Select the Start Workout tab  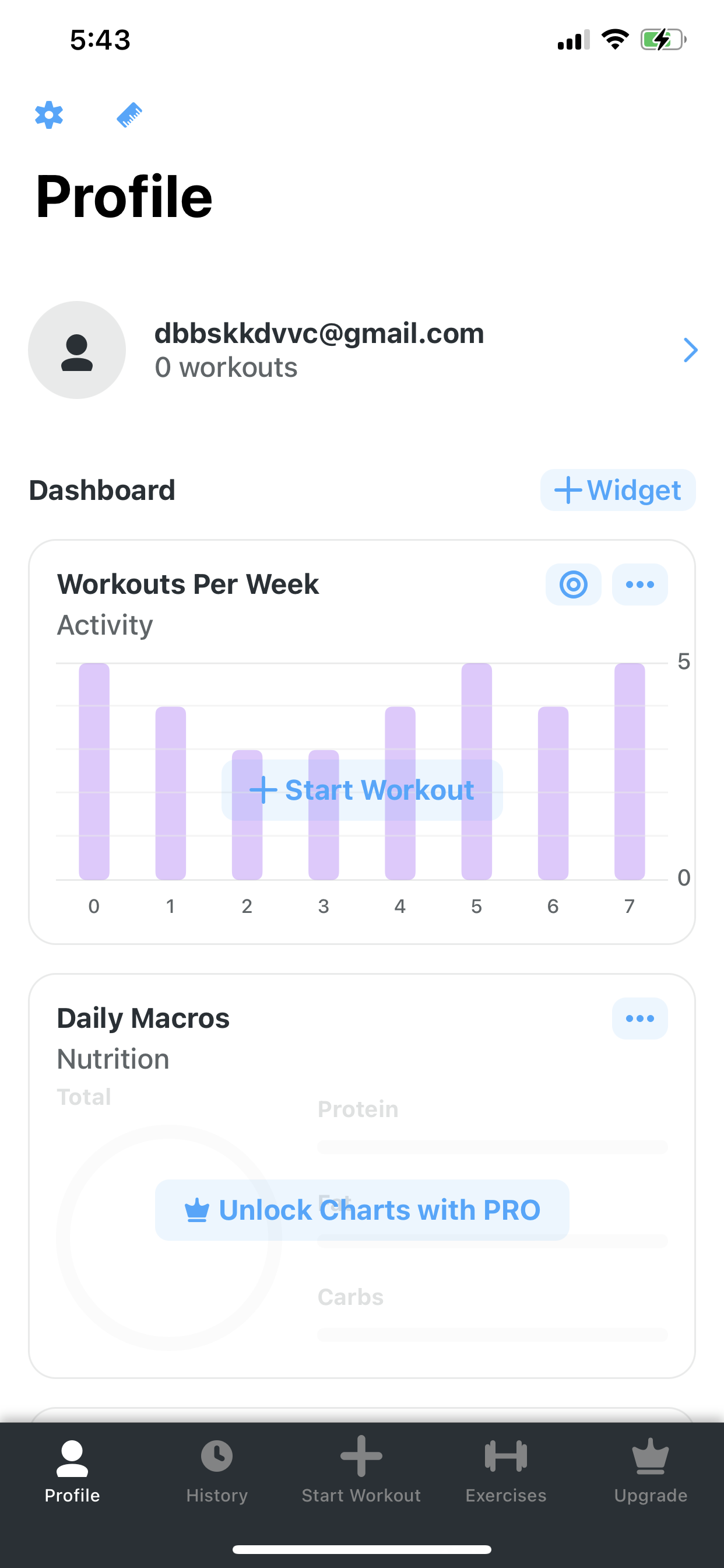click(361, 1470)
